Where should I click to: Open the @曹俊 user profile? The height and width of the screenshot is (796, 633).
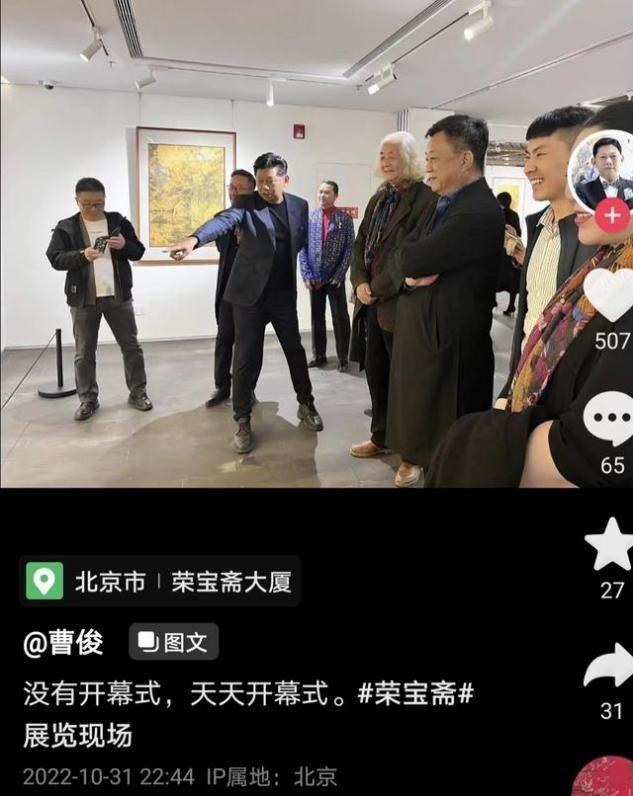[63, 642]
